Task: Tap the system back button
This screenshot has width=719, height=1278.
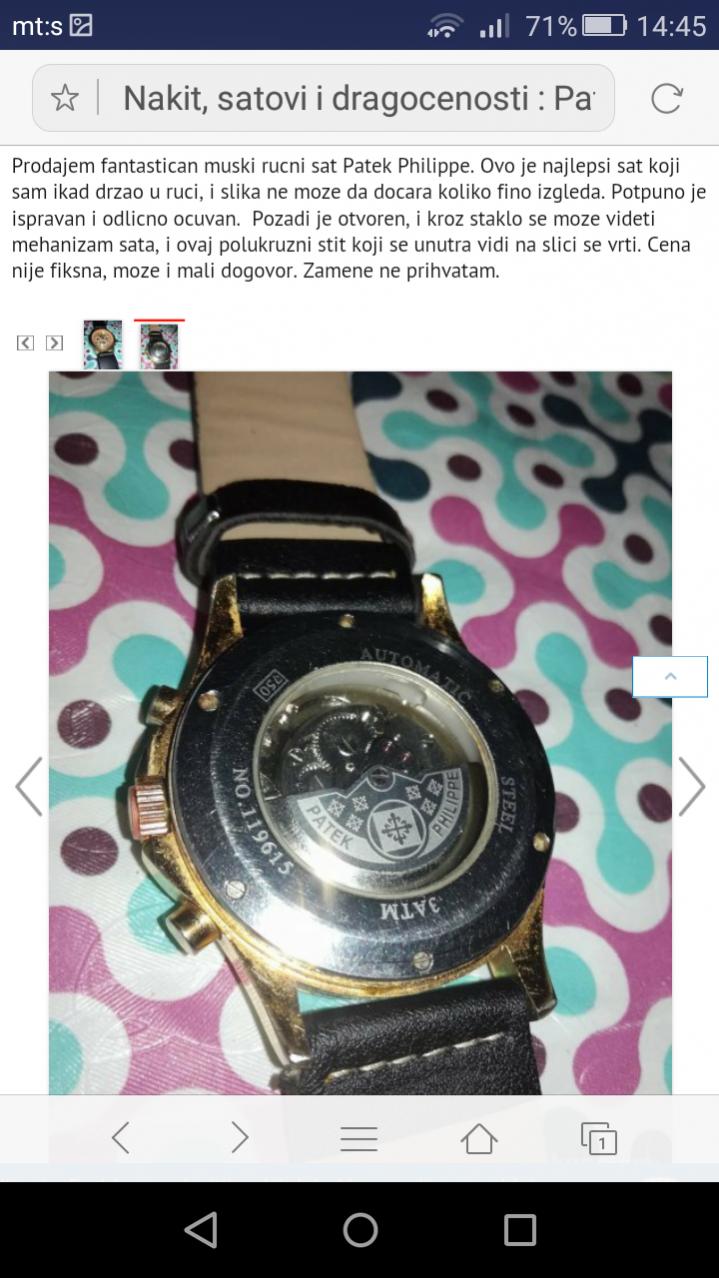Action: coord(201,1230)
